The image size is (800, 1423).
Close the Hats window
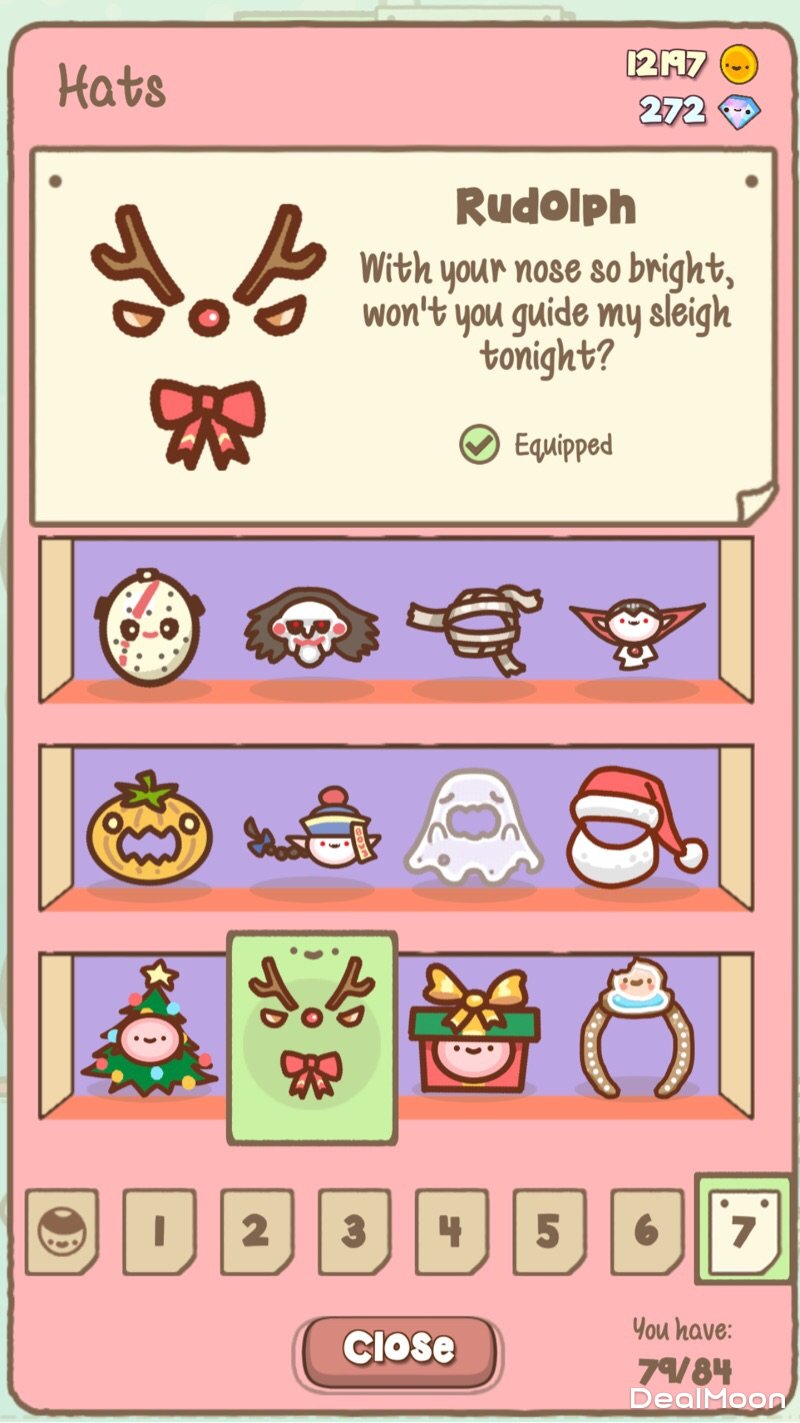(399, 1349)
